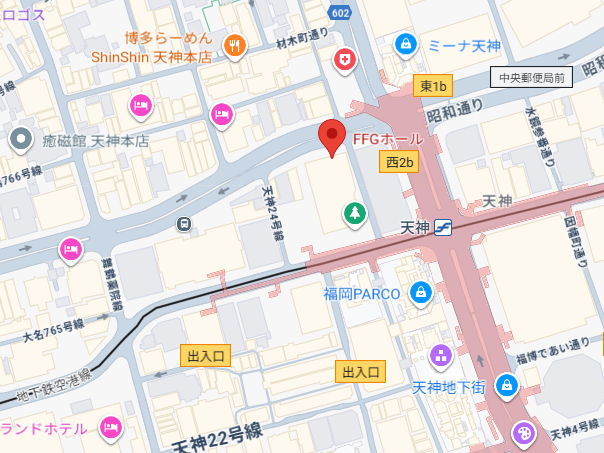Select the green park marker below FFGホール
This screenshot has height=453, width=604.
(353, 211)
